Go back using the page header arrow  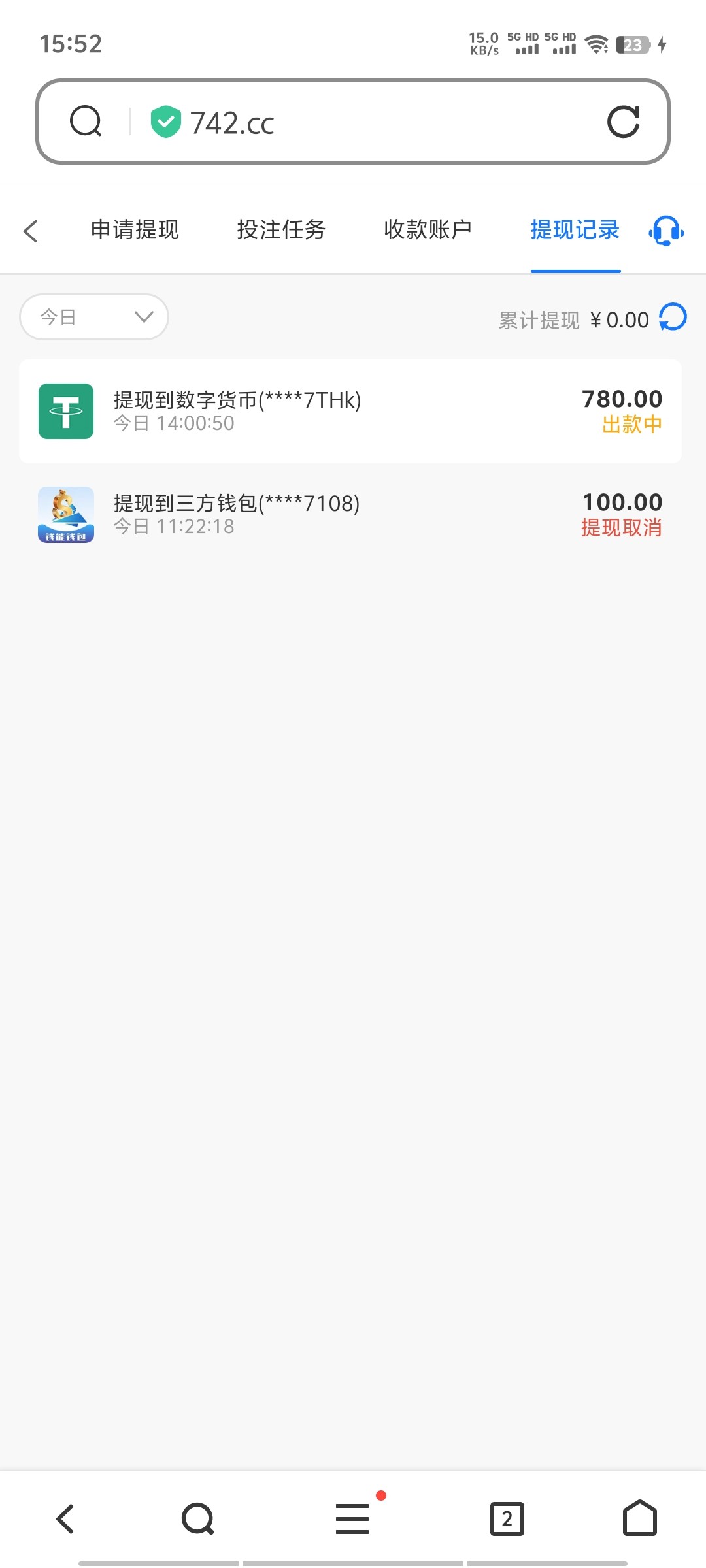pos(31,231)
